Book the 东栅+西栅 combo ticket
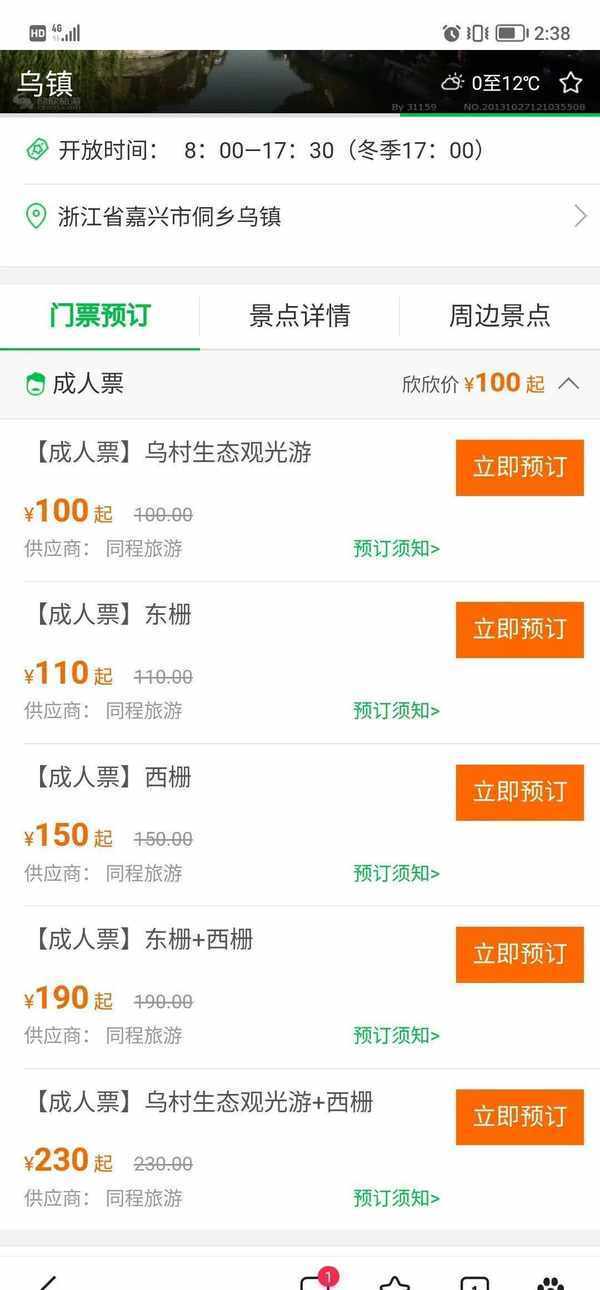This screenshot has height=1290, width=600. (519, 954)
